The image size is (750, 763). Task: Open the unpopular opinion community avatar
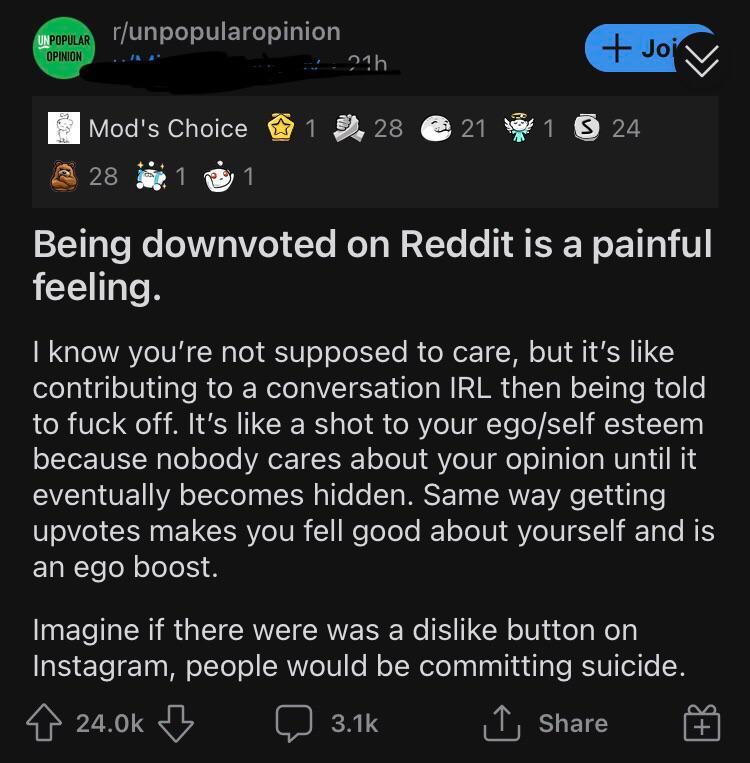tap(63, 46)
